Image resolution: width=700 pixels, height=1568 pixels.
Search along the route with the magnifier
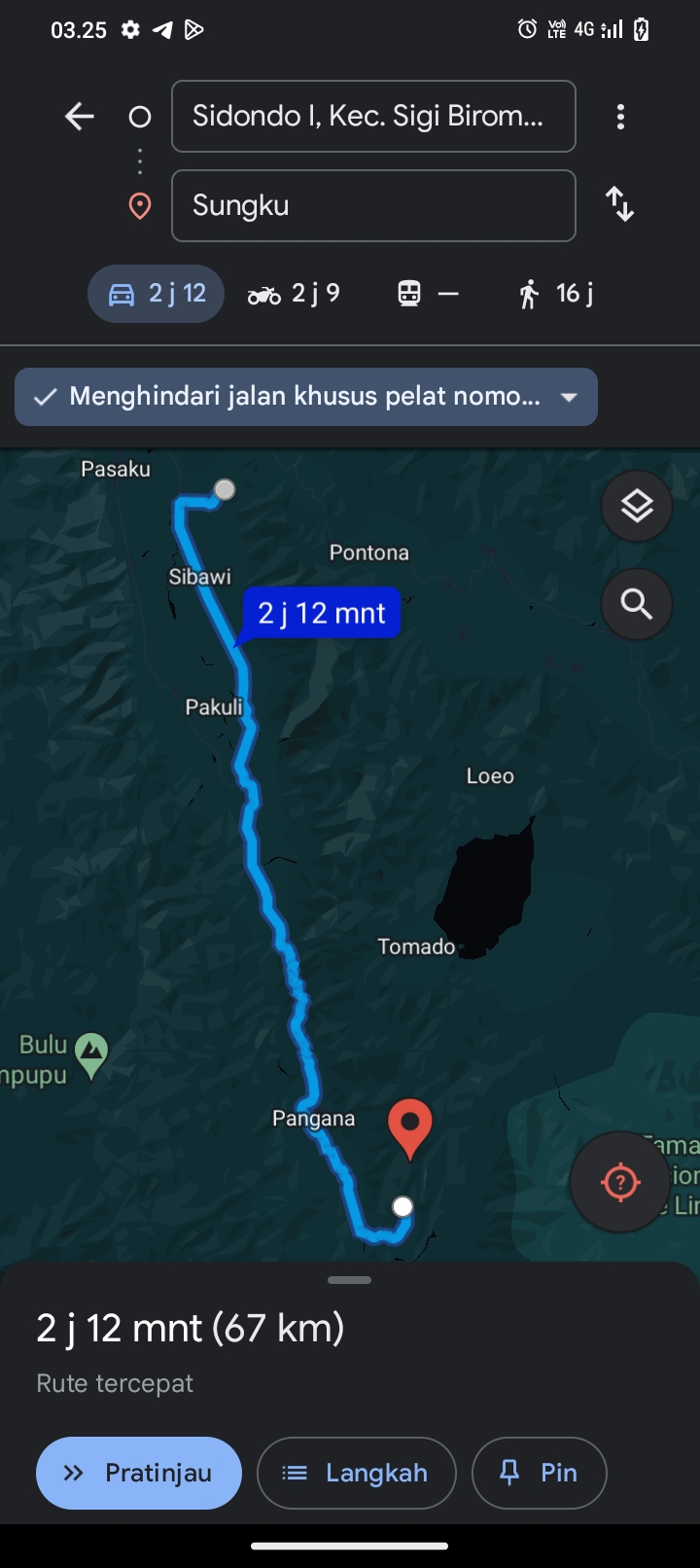[x=637, y=604]
